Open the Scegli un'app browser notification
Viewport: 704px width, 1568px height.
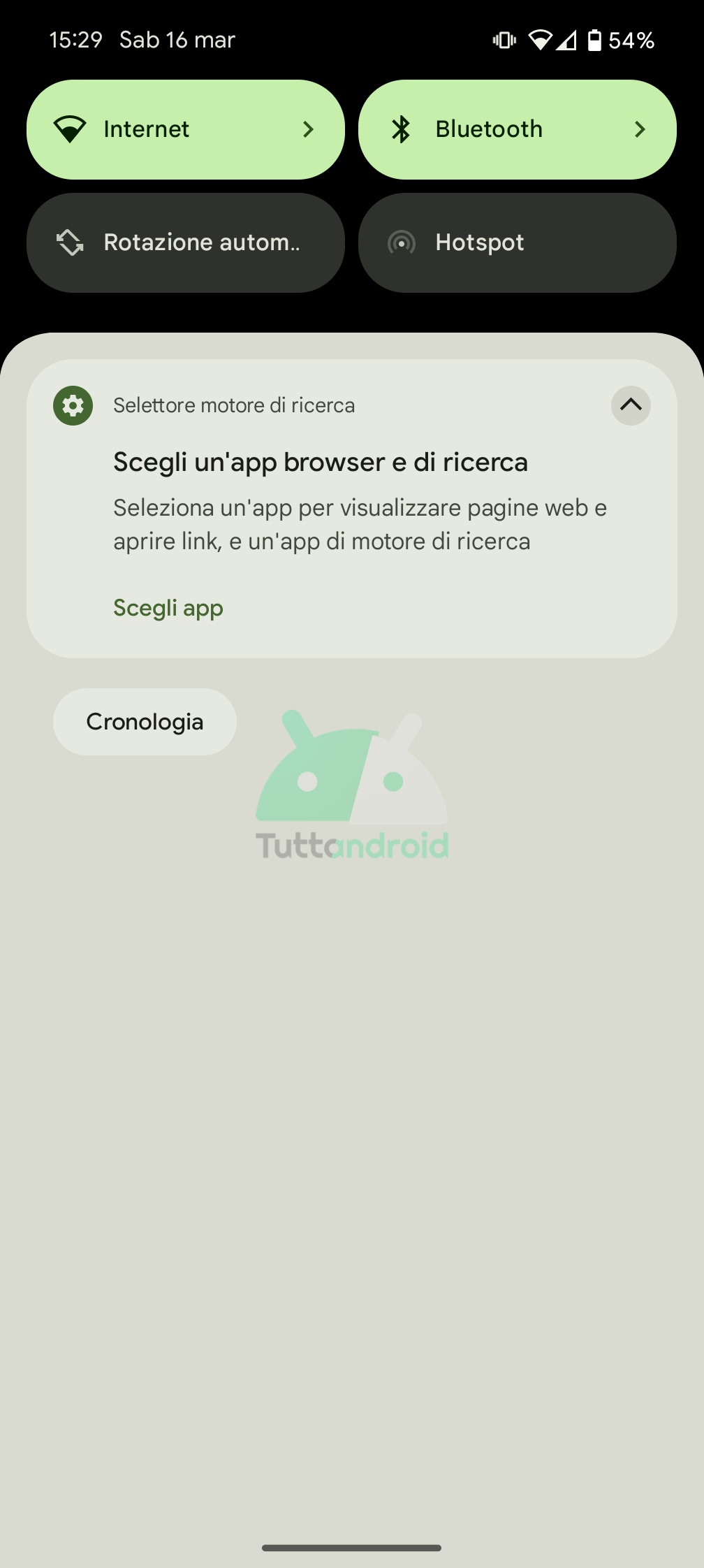(352, 509)
